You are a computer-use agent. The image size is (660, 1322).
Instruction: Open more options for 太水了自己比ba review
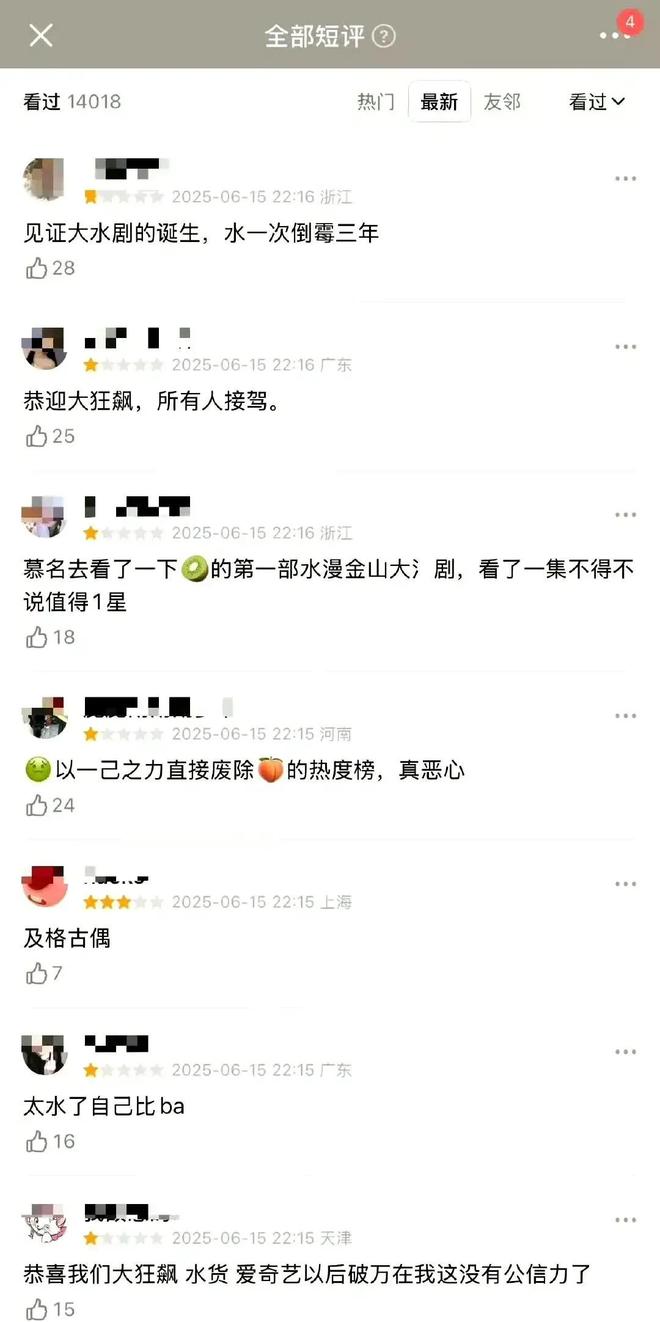pyautogui.click(x=626, y=1052)
